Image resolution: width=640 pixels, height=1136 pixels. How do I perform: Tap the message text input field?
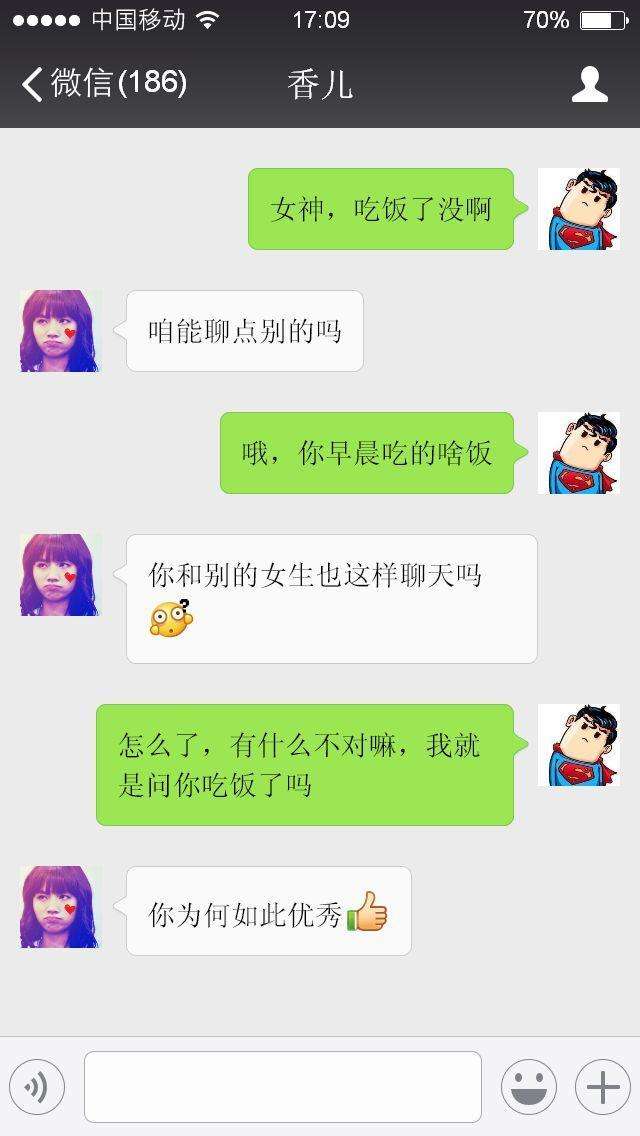[x=282, y=1087]
